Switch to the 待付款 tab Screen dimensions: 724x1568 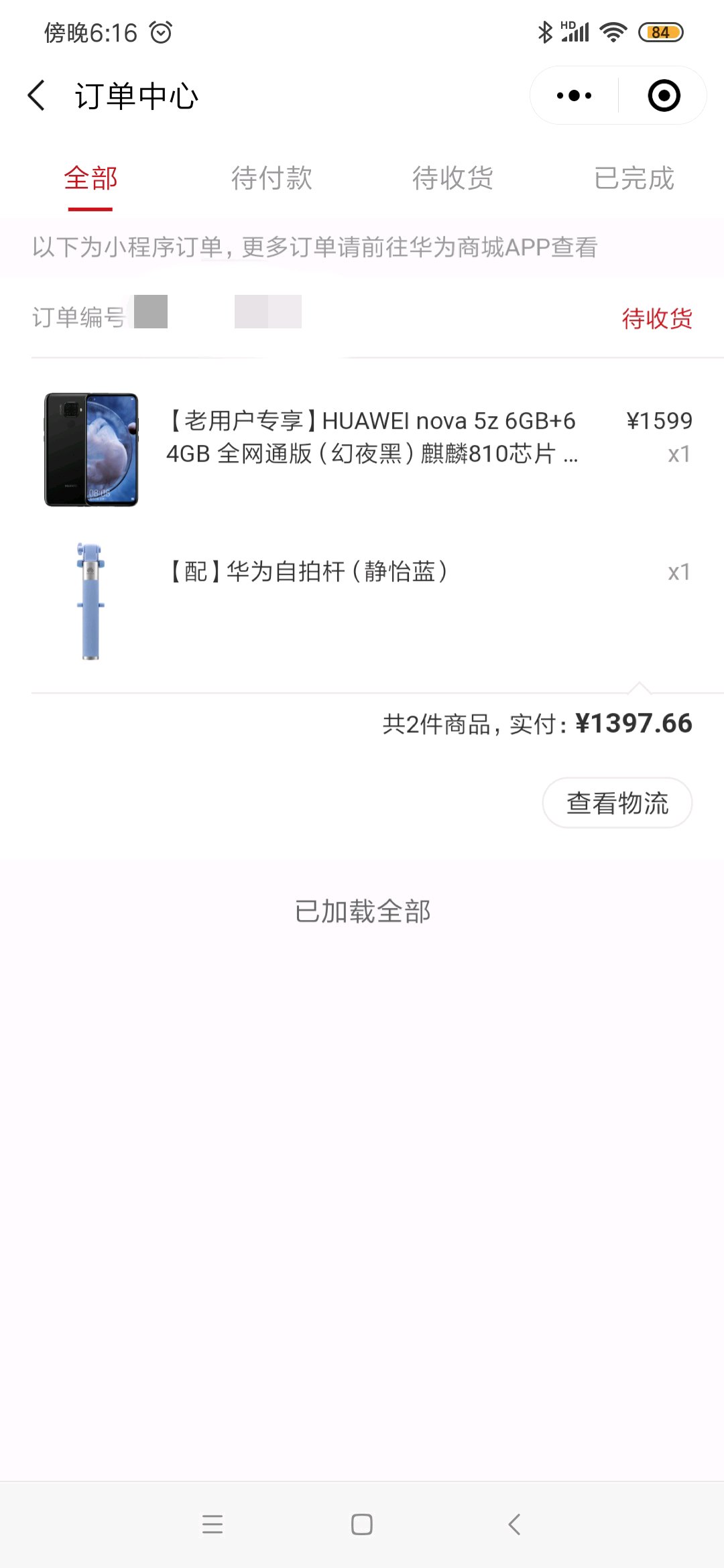[271, 178]
